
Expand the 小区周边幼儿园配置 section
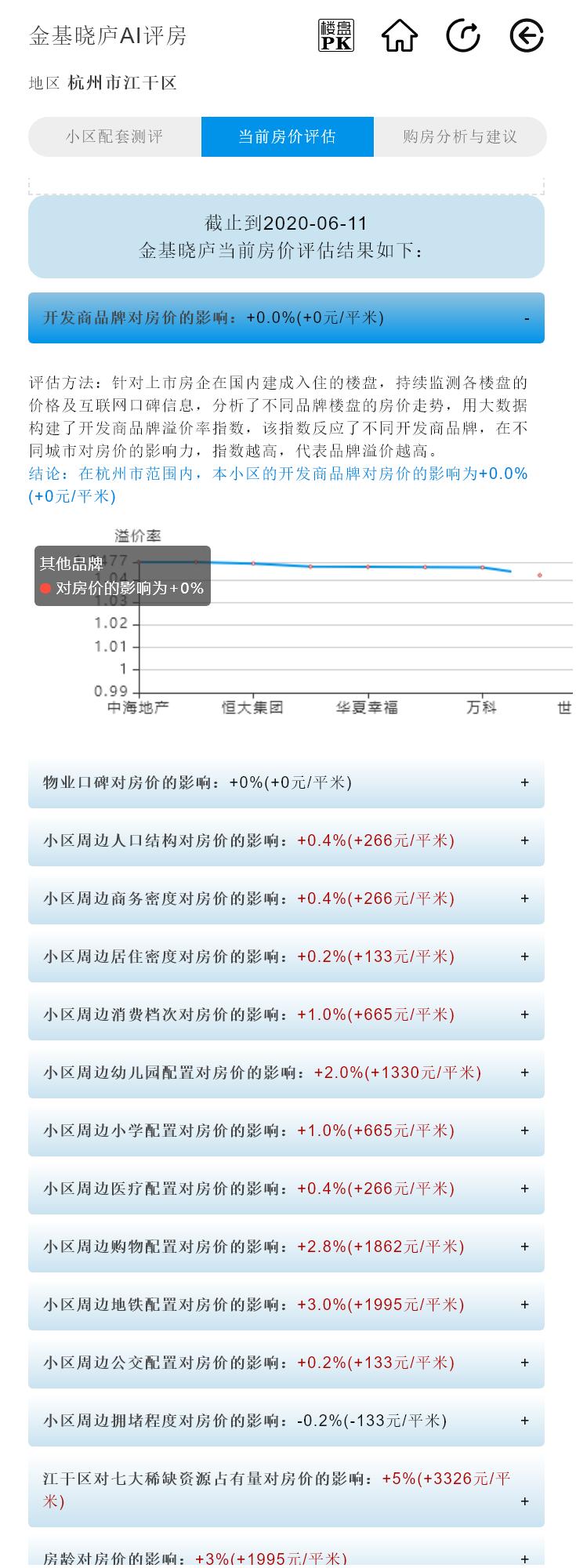[524, 1073]
